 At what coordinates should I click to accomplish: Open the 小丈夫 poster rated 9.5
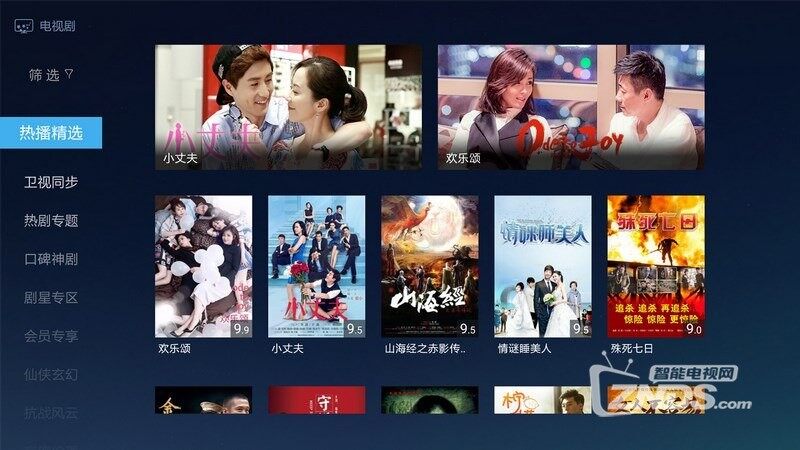316,266
